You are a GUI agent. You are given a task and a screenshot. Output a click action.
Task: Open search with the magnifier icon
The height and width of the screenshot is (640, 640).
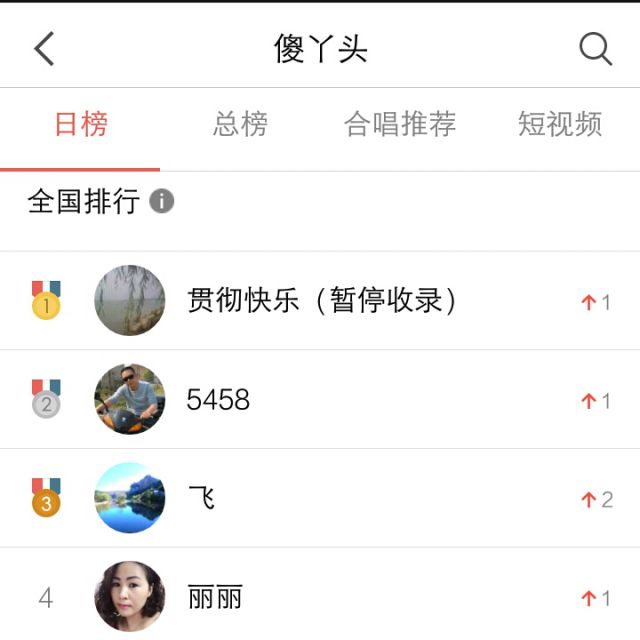(595, 48)
